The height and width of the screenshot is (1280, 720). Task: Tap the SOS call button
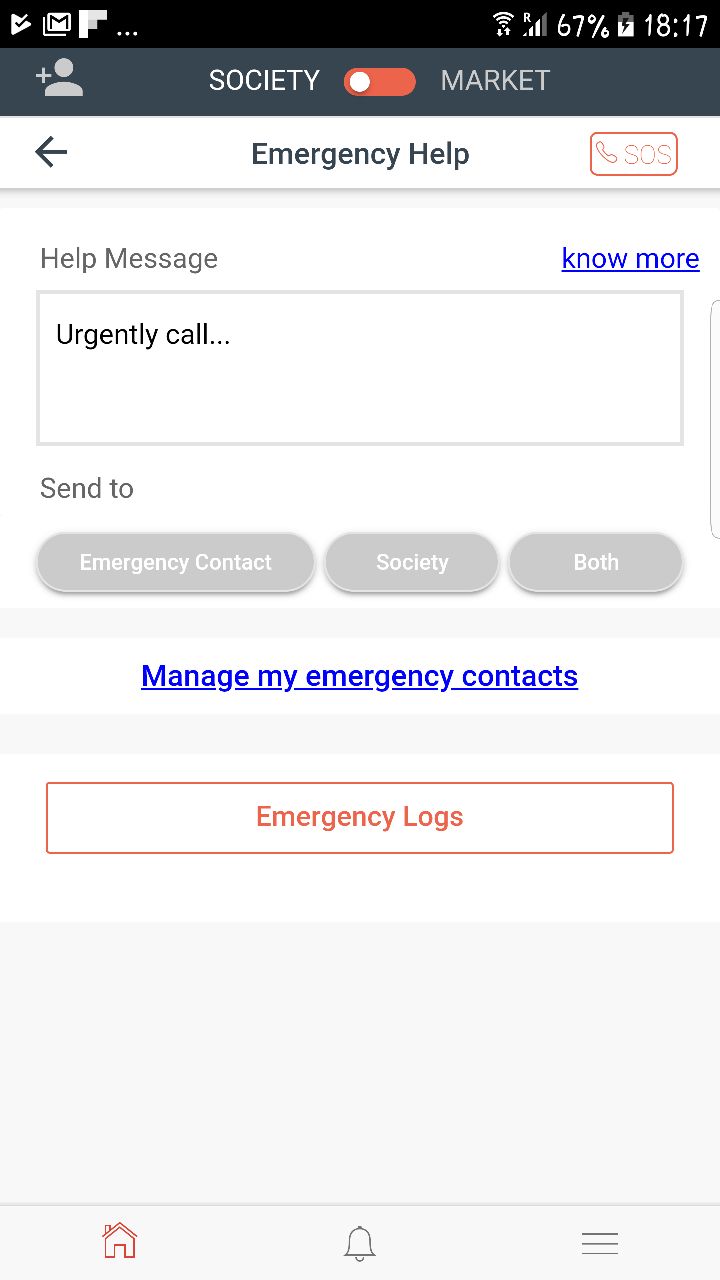[x=633, y=154]
